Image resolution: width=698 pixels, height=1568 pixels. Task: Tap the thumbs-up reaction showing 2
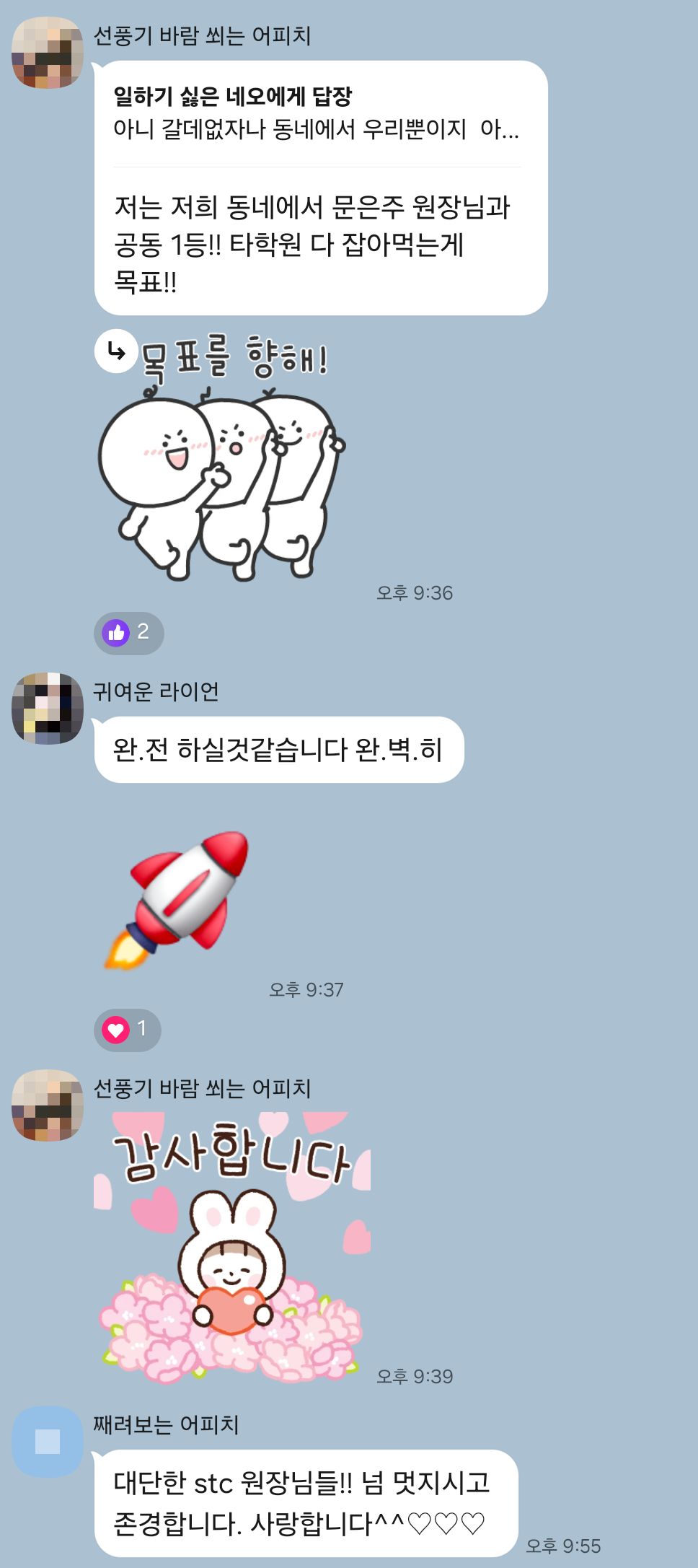coord(128,633)
